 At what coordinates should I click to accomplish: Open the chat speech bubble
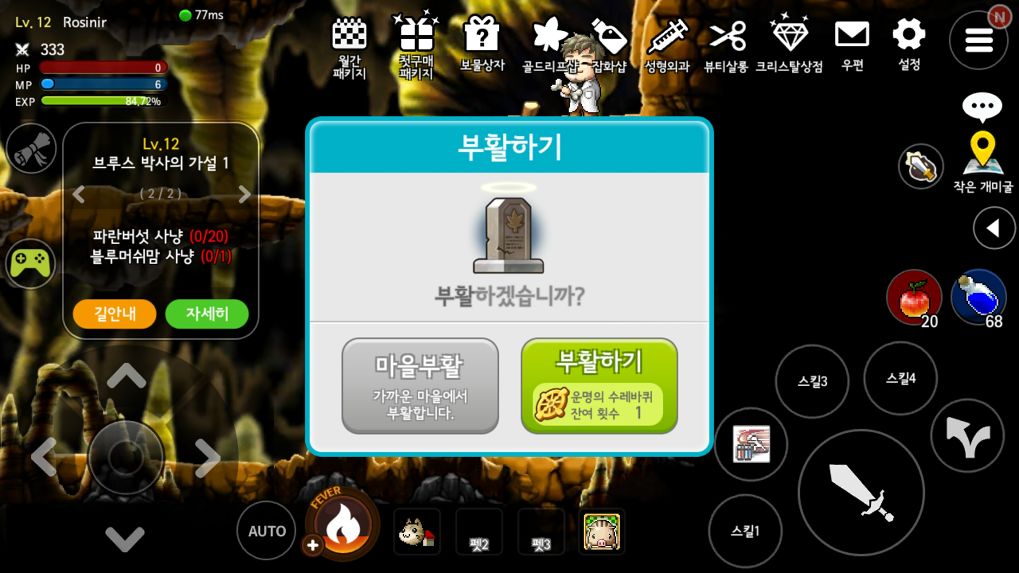981,107
